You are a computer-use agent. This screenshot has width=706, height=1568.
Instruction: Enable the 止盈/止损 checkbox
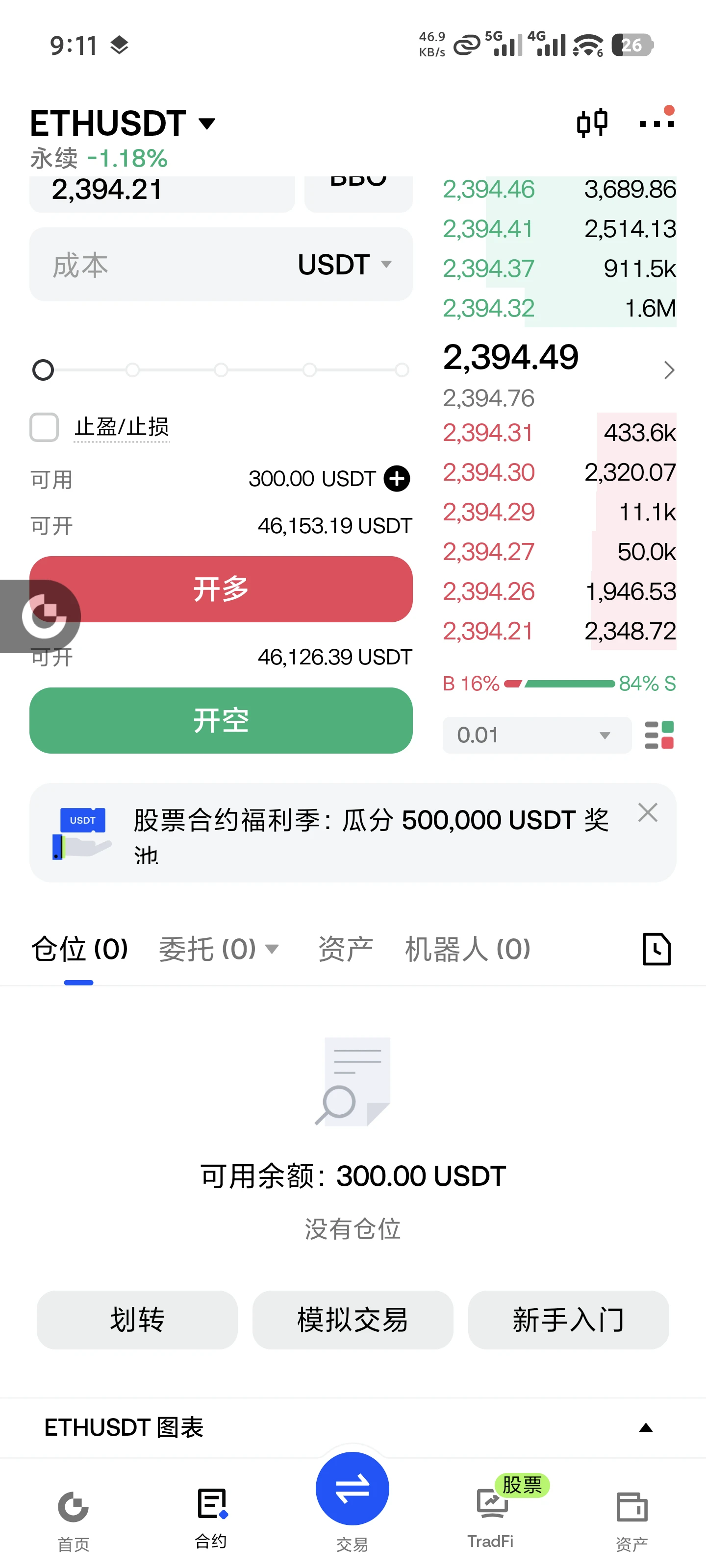point(45,427)
